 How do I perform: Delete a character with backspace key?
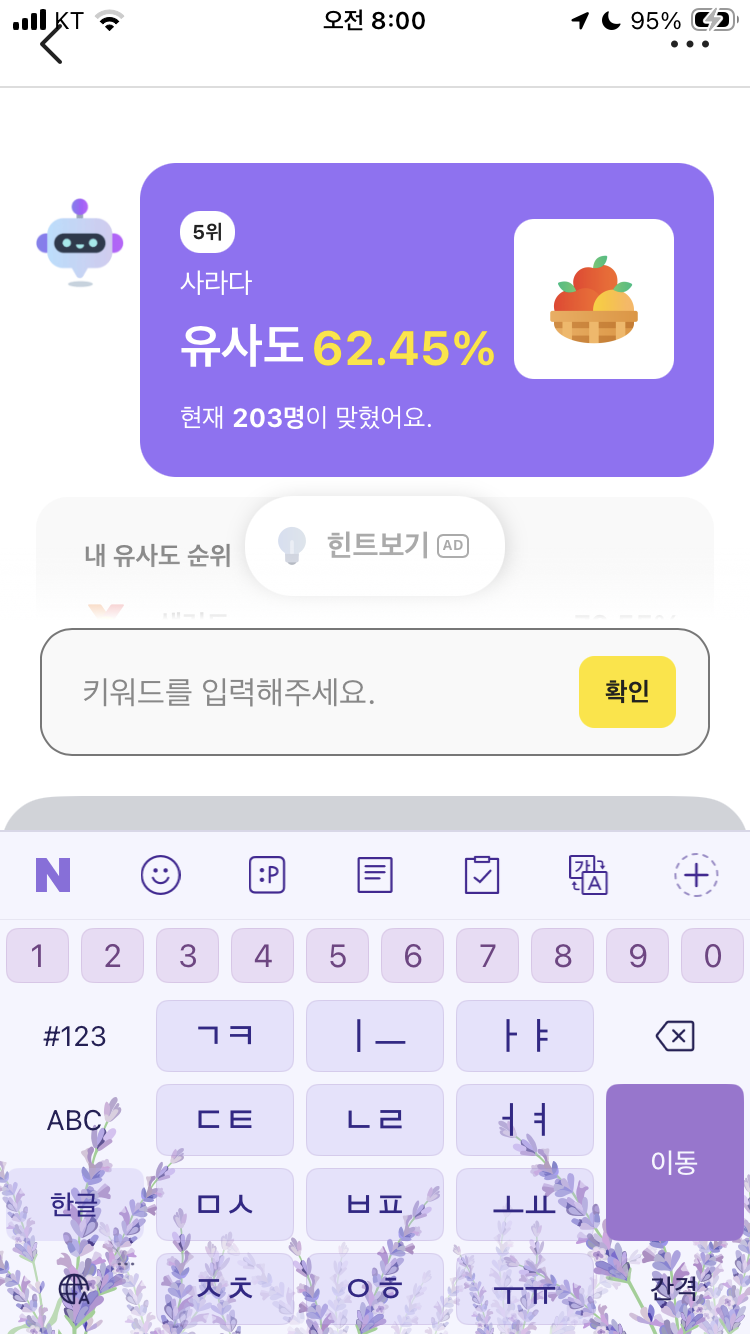click(x=675, y=1036)
